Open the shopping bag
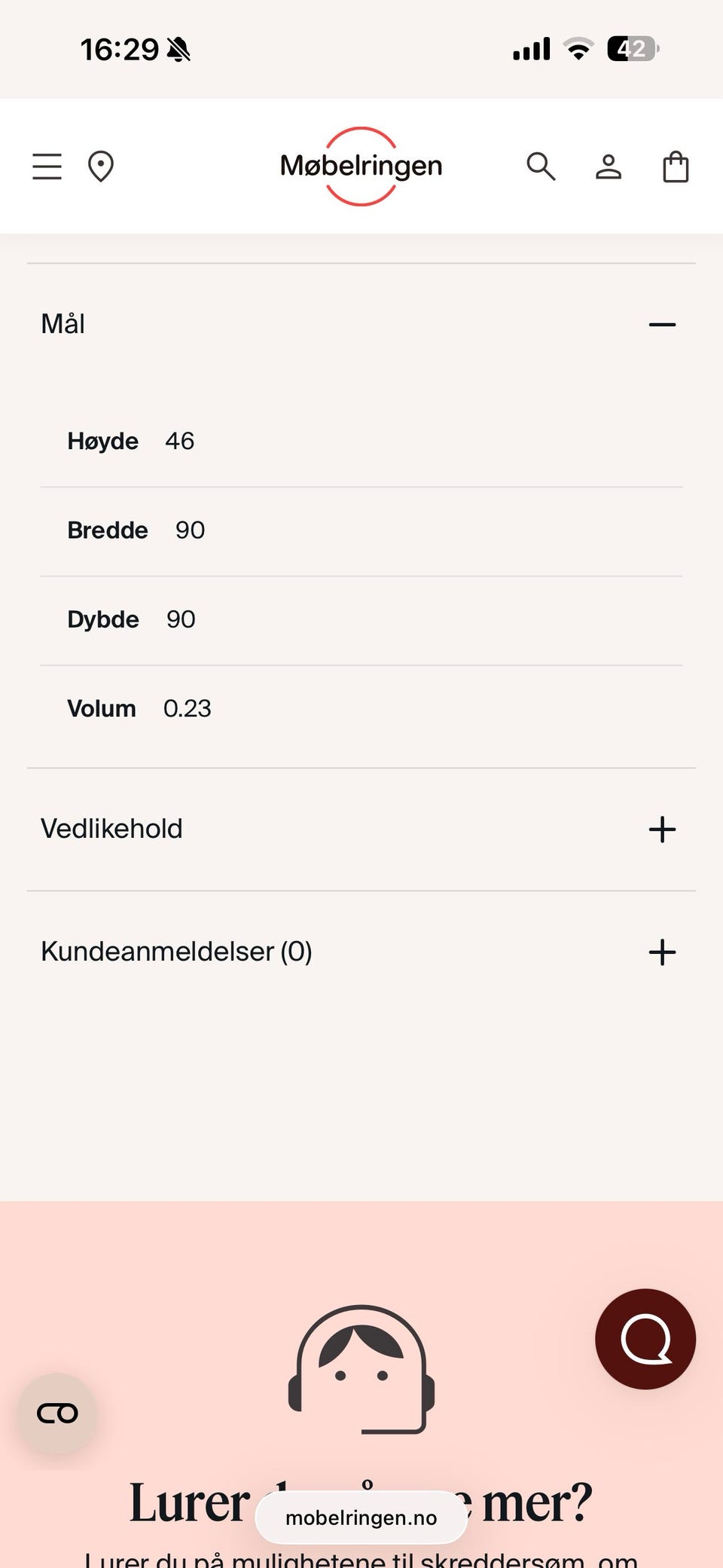 click(x=676, y=167)
